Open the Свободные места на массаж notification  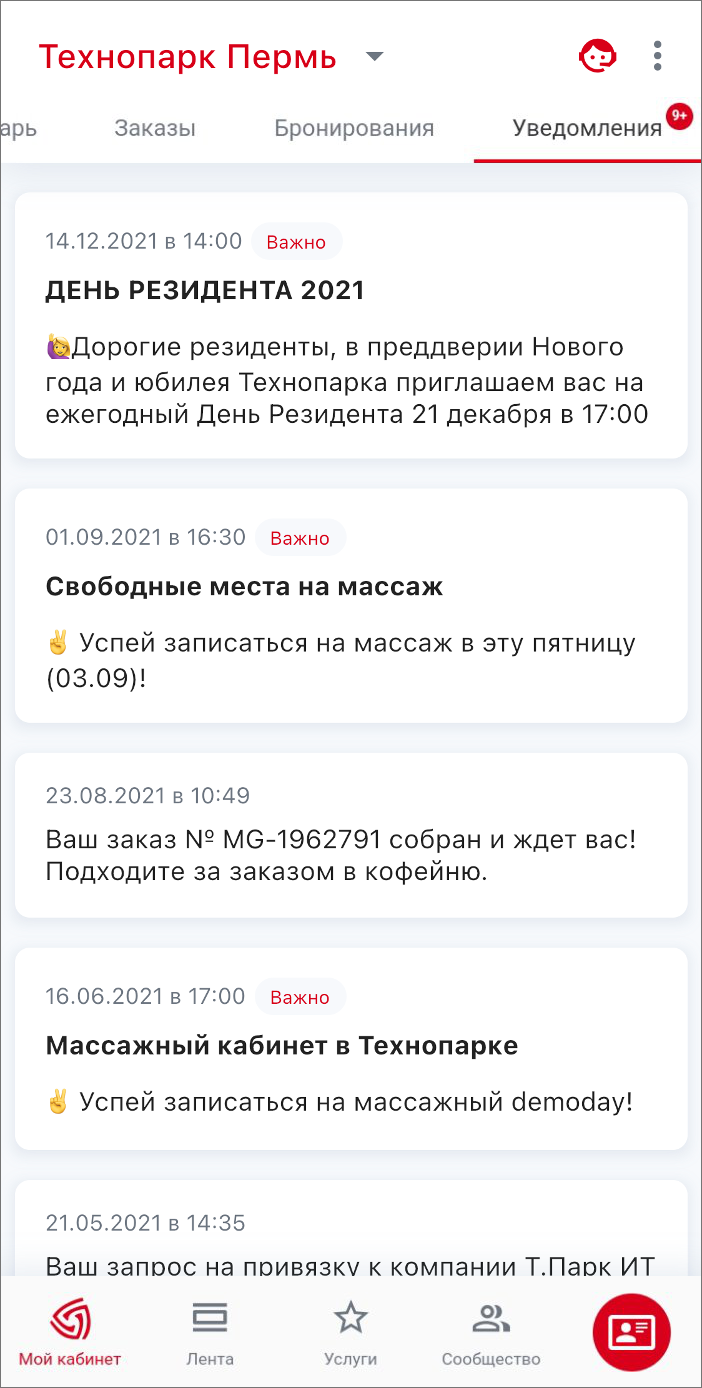click(x=351, y=604)
